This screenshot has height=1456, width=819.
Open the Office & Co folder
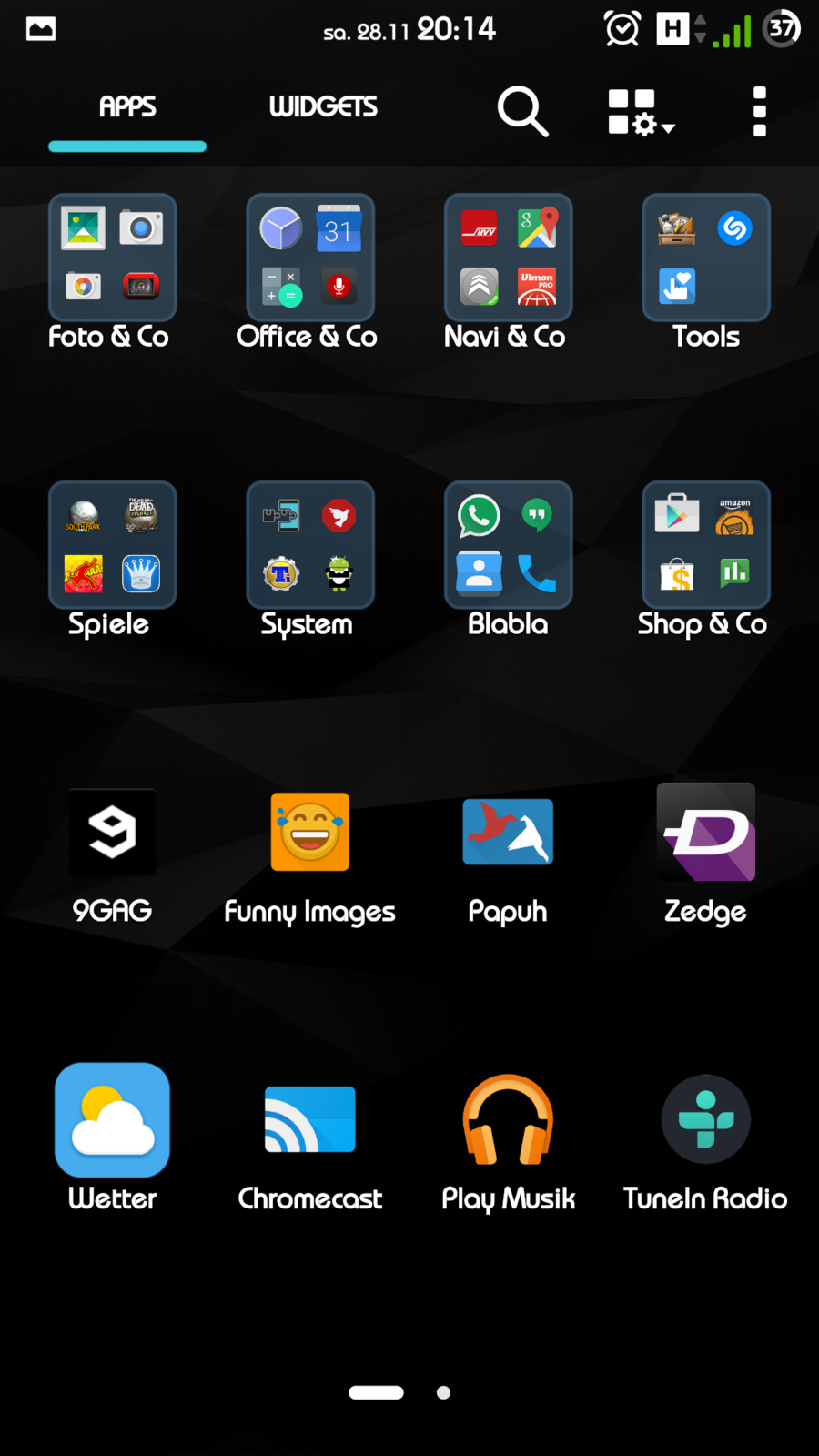[x=309, y=258]
